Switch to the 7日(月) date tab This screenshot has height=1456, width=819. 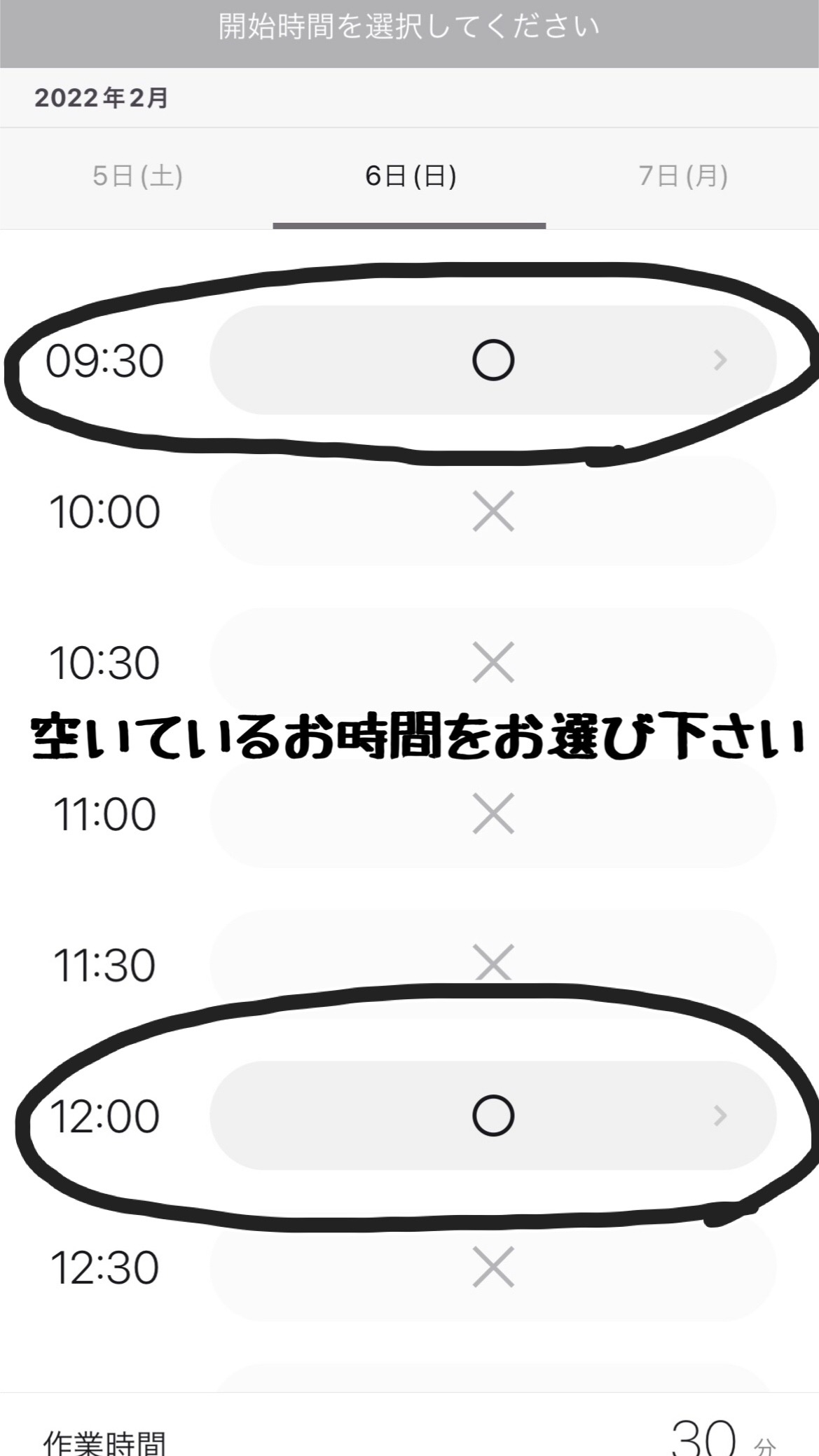(x=682, y=177)
